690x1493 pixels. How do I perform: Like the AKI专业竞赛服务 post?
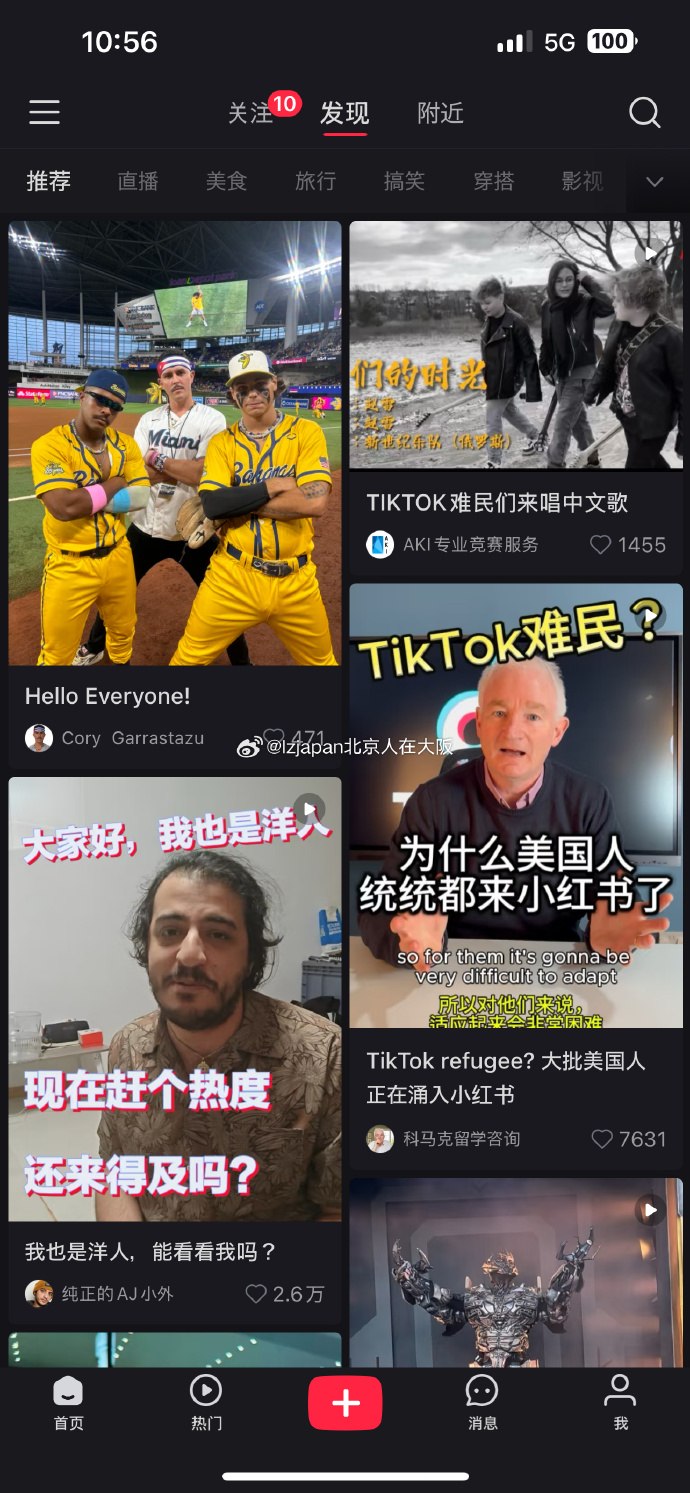point(601,545)
